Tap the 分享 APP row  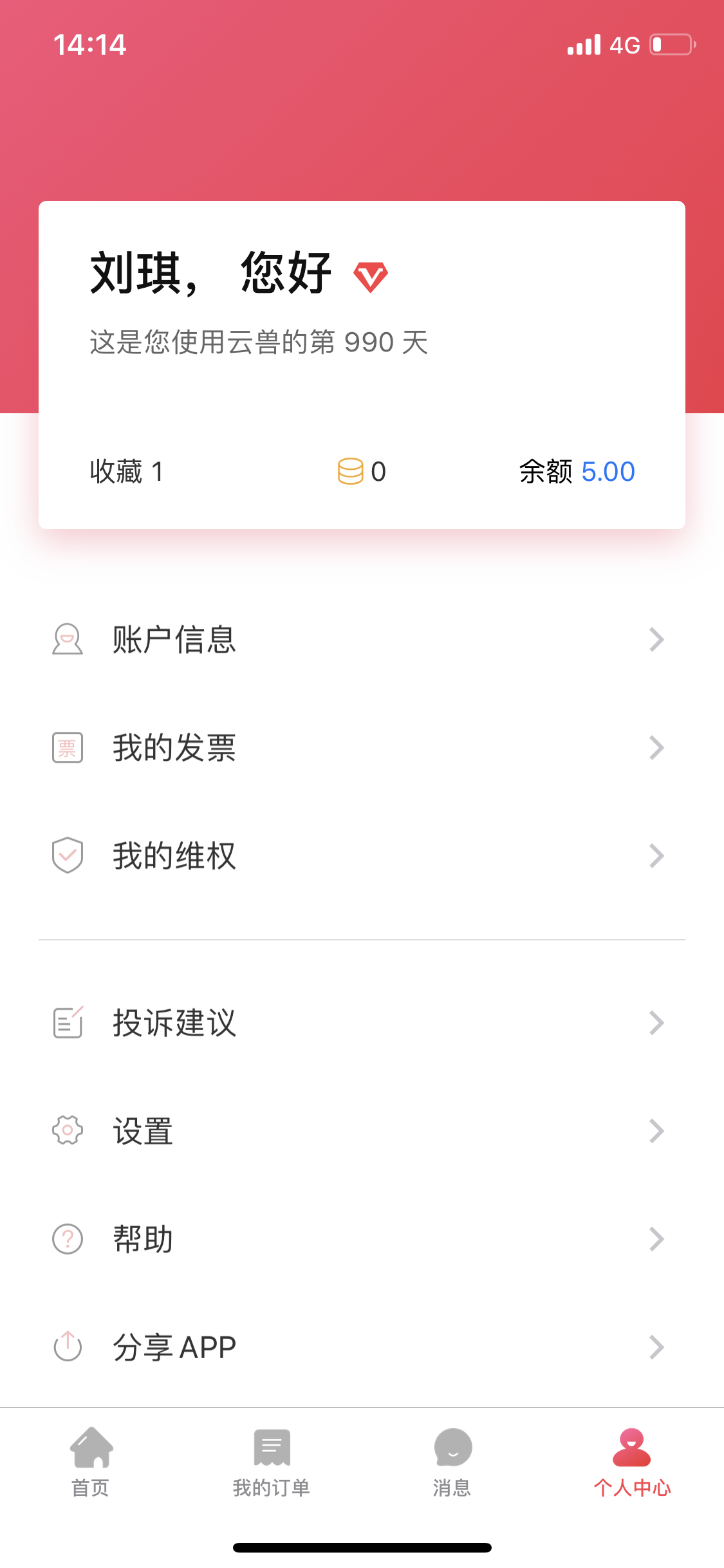point(360,1347)
